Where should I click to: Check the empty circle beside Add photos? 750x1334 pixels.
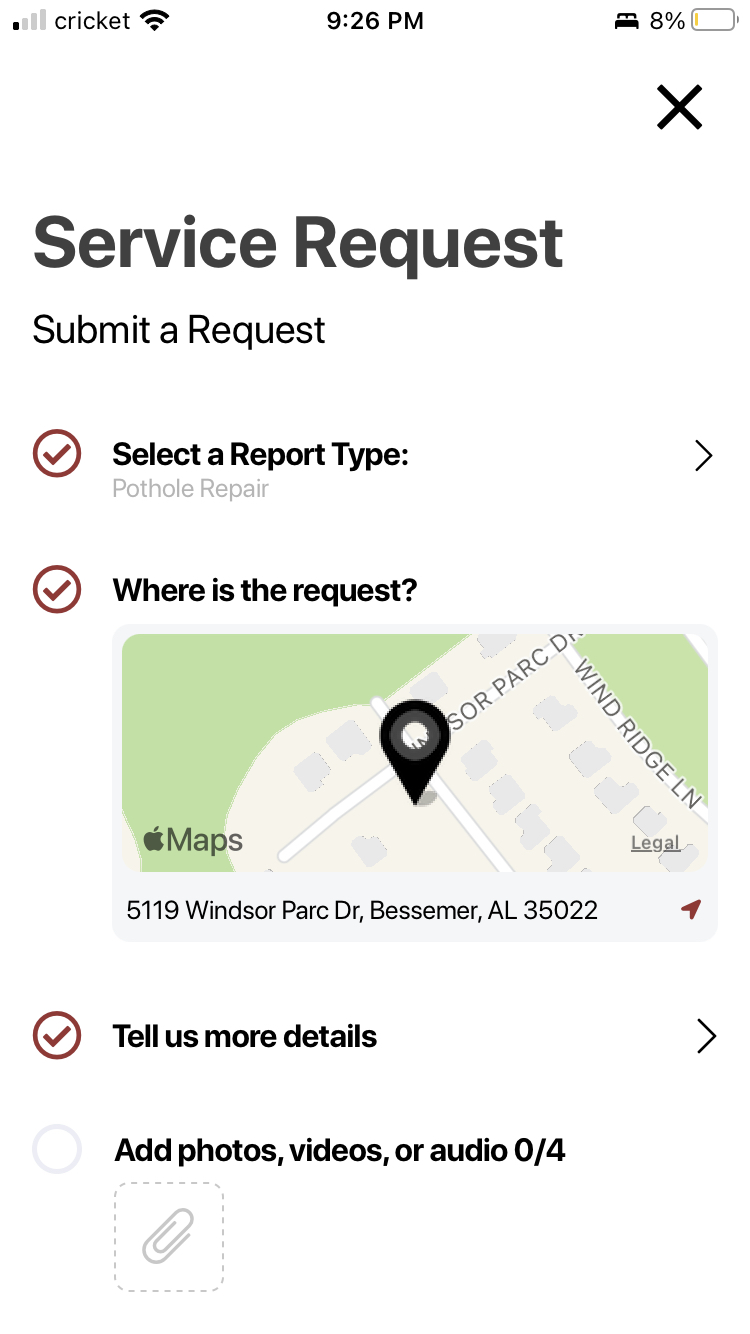pos(57,1150)
